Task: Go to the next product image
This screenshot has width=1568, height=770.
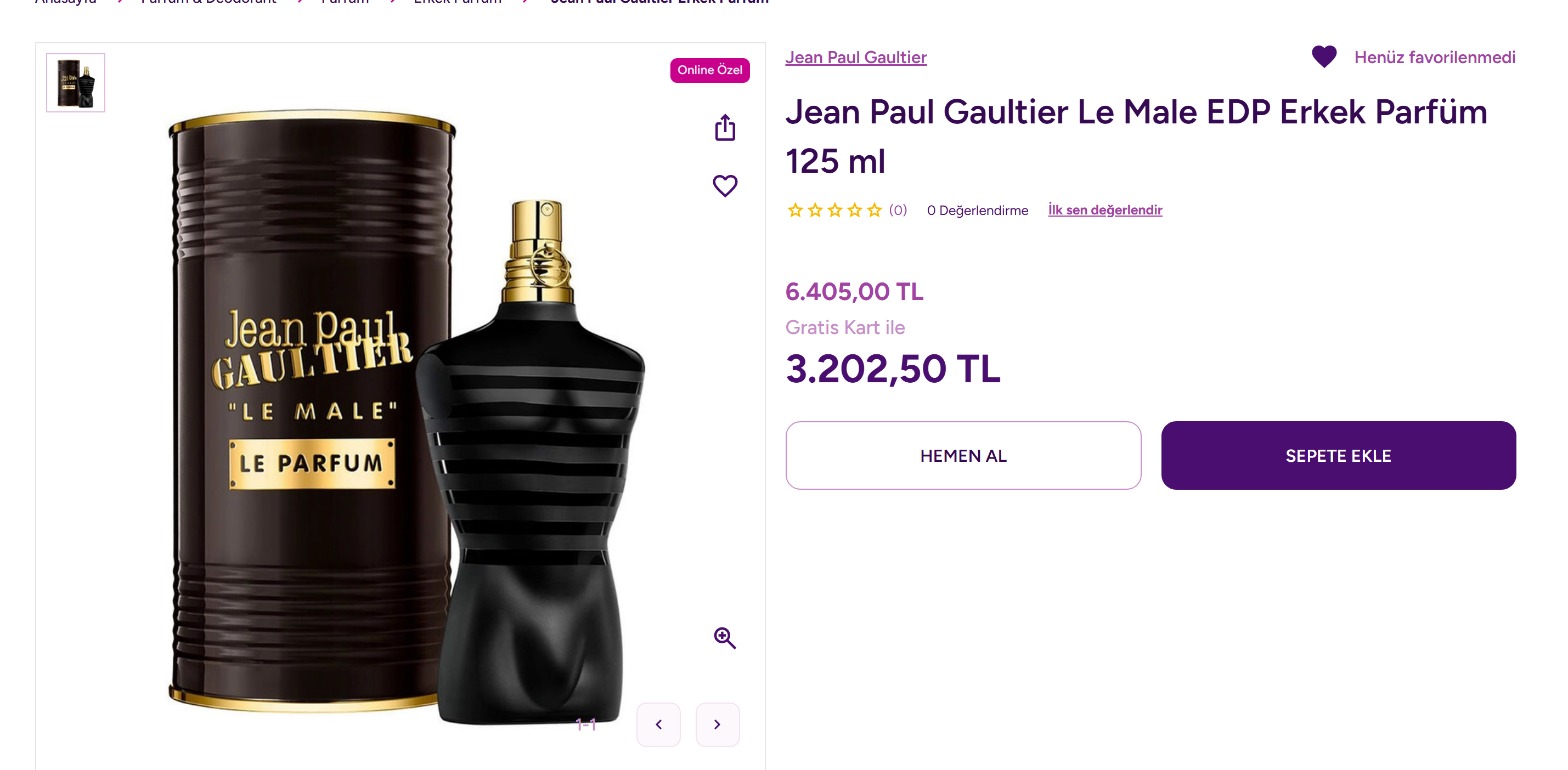Action: click(717, 724)
